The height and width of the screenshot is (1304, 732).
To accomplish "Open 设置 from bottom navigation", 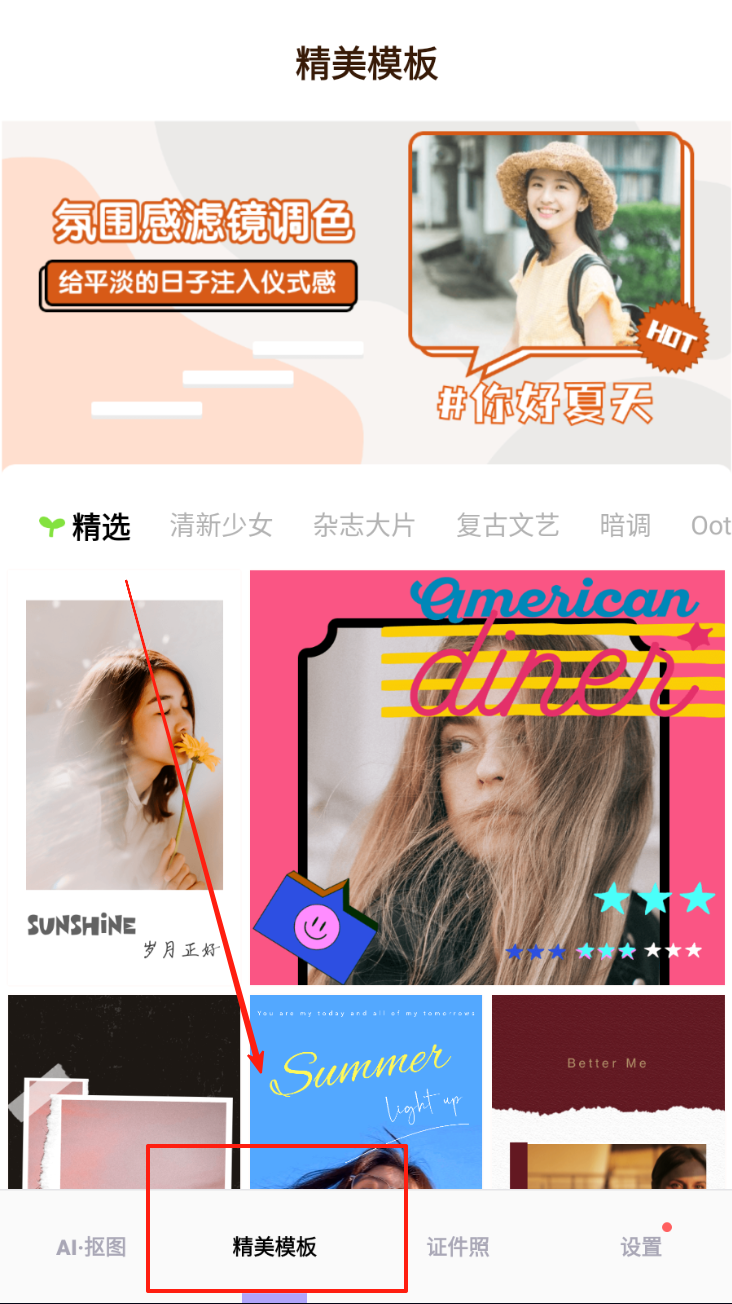I will tap(640, 1247).
